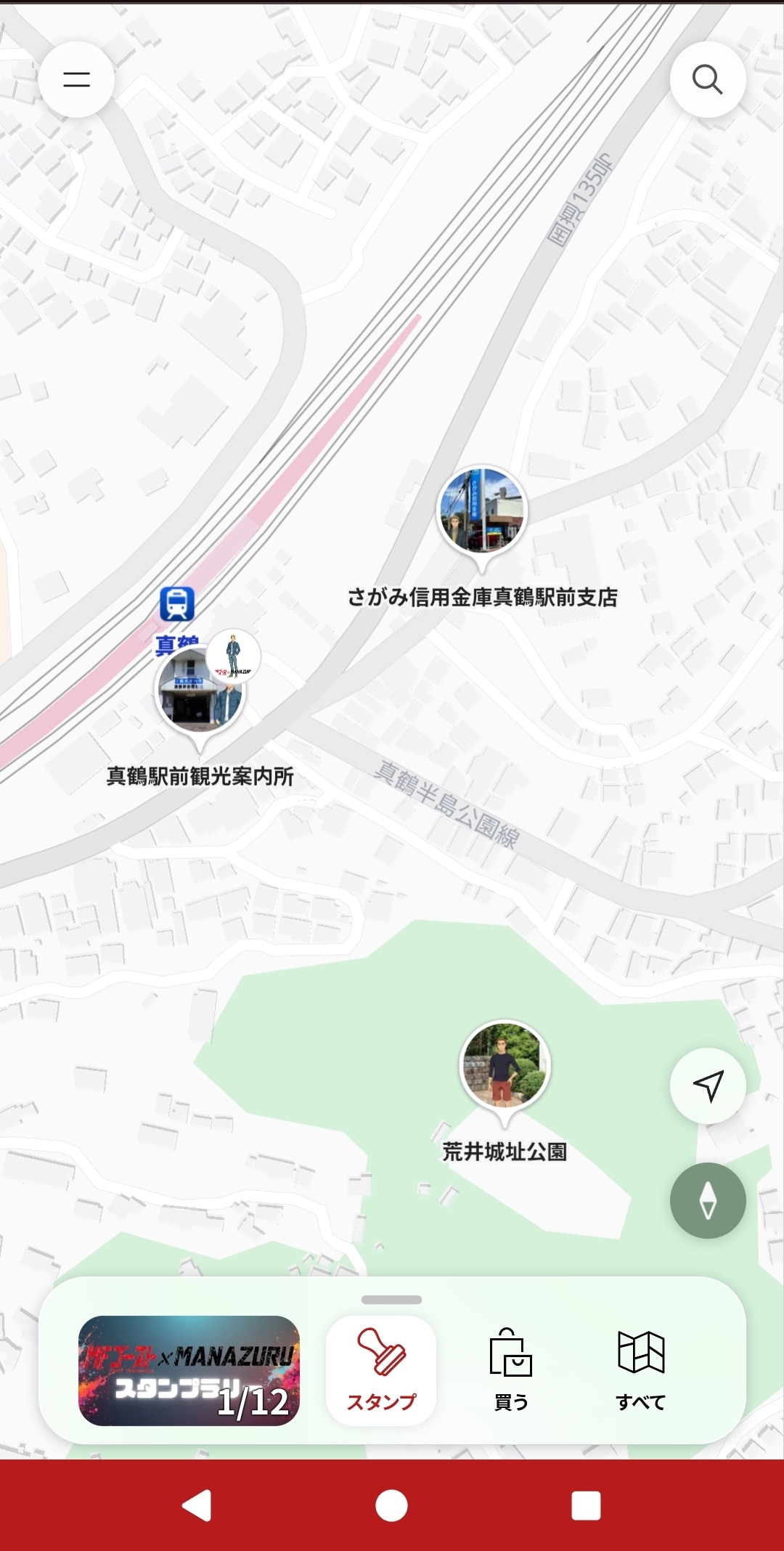
Task: Open the hamburger menu
Action: tap(77, 79)
